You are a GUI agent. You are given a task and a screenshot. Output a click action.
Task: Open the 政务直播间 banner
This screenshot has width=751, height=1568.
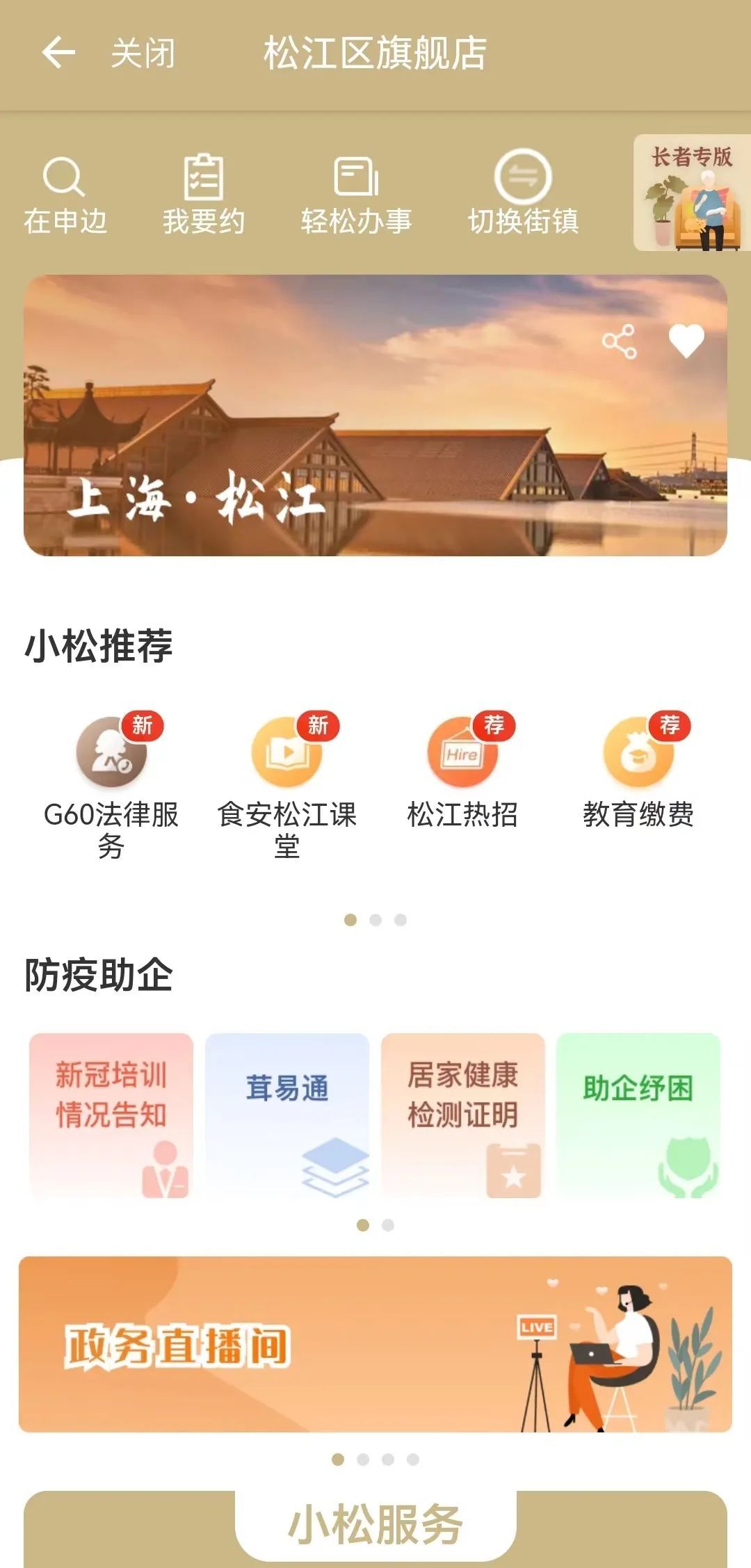(x=375, y=1343)
